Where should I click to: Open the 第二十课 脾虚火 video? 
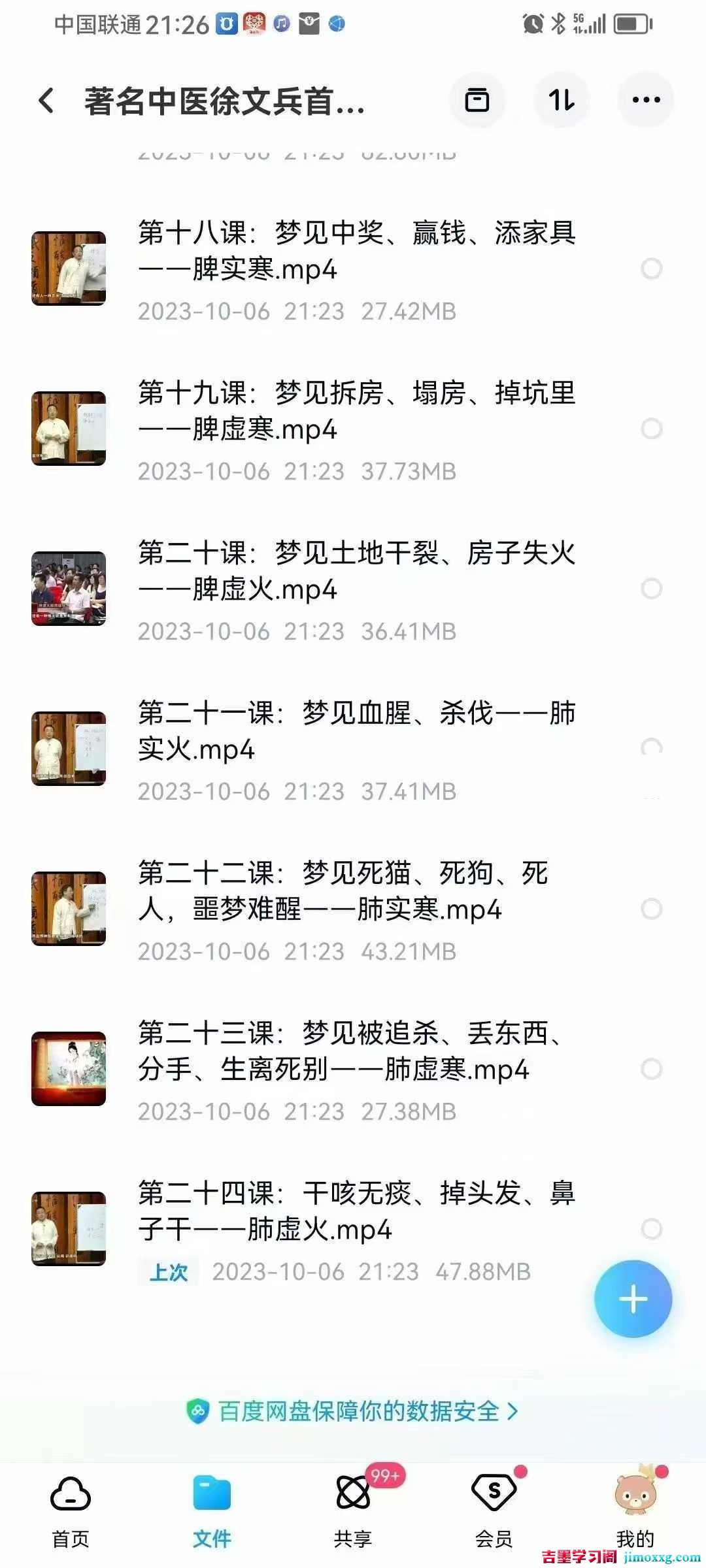(356, 571)
